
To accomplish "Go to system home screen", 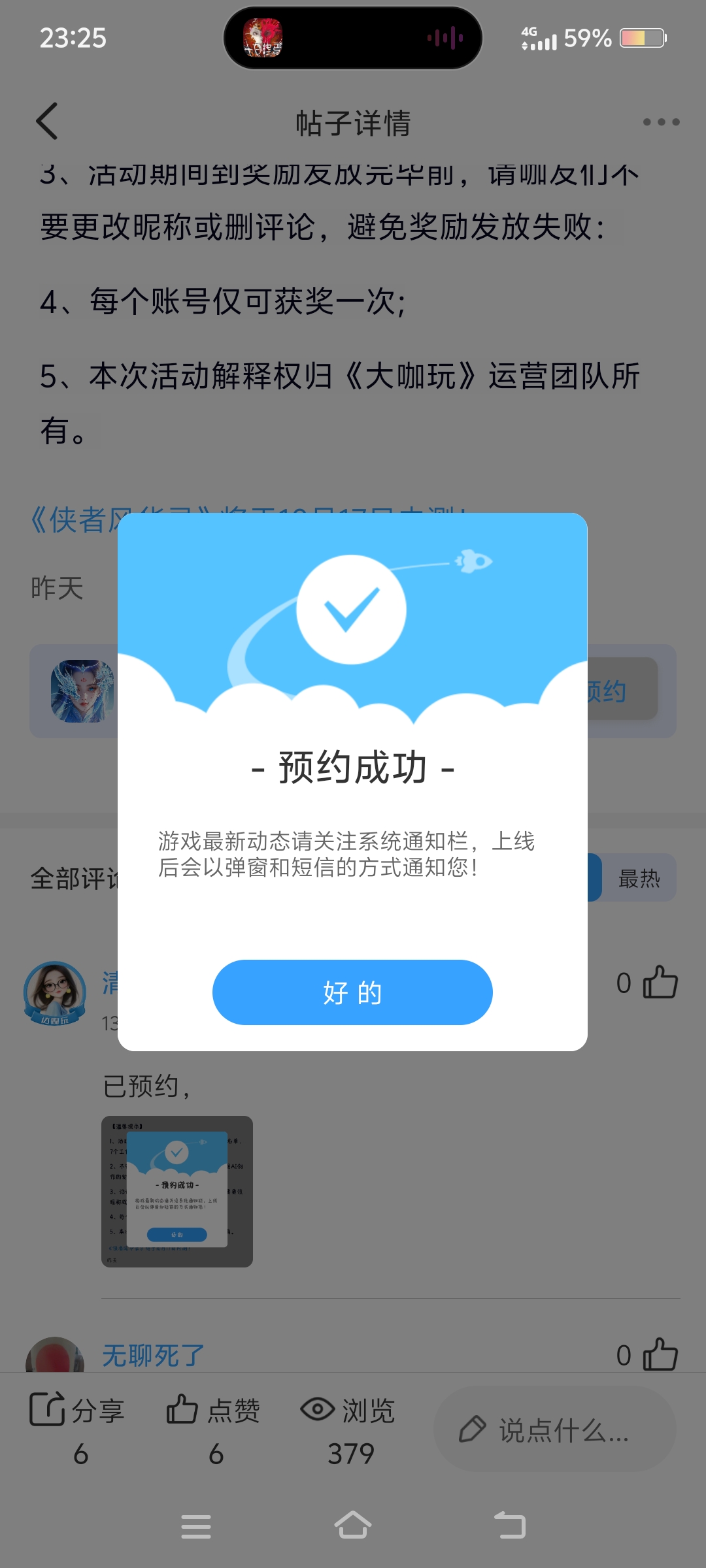I will 353,1526.
